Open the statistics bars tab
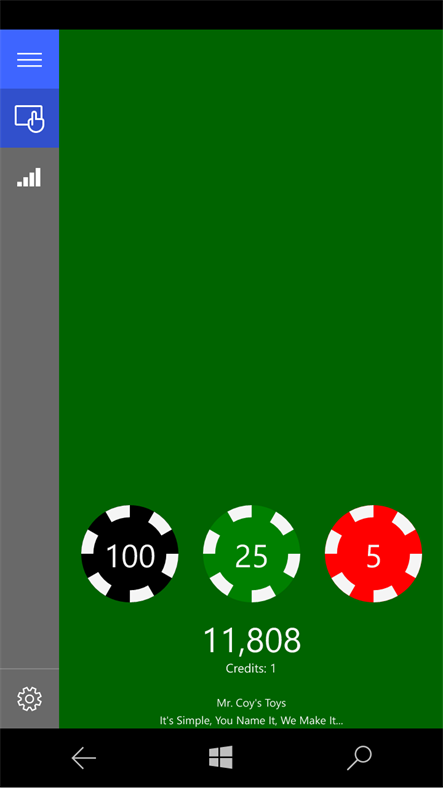Viewport: 443px width, 788px height. [29, 177]
